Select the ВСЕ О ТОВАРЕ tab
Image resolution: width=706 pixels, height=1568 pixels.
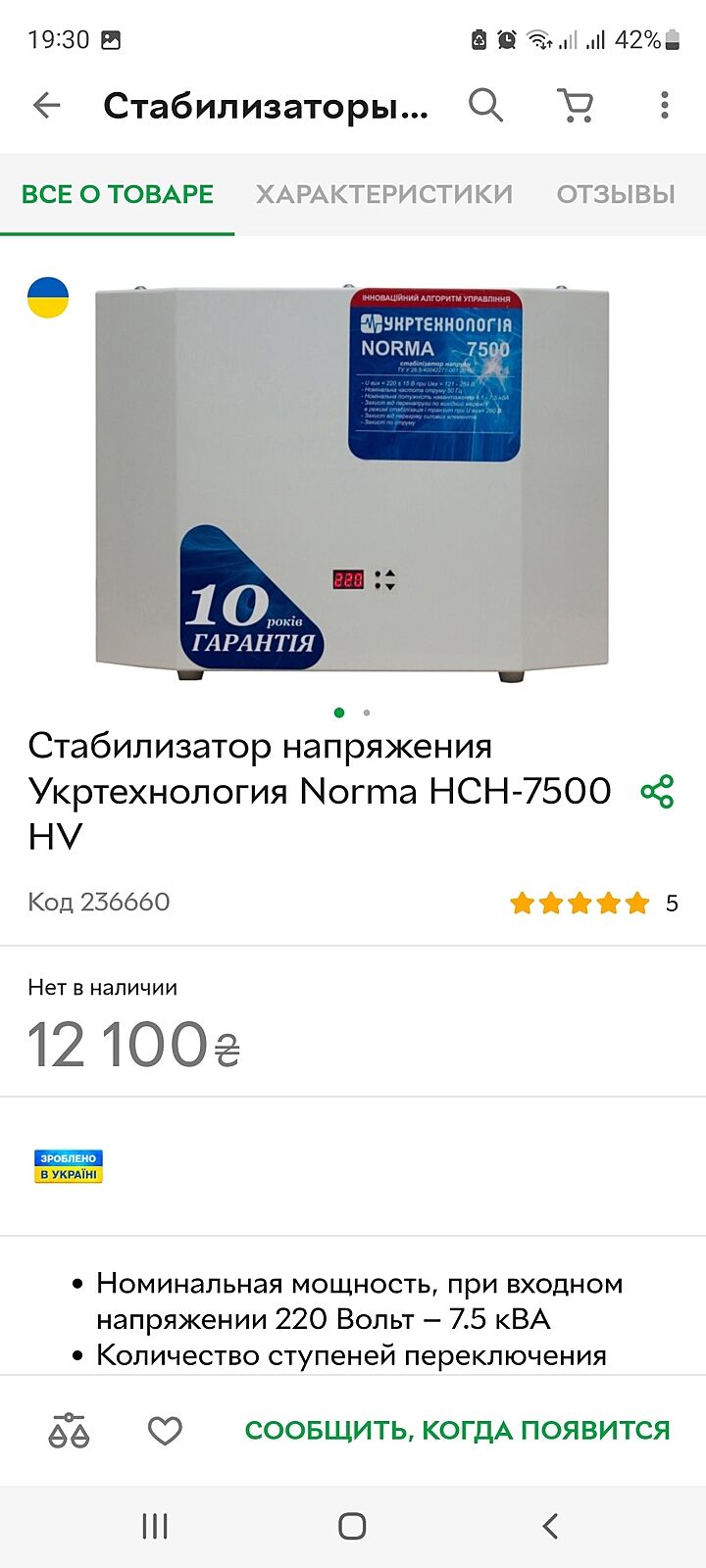tap(118, 194)
